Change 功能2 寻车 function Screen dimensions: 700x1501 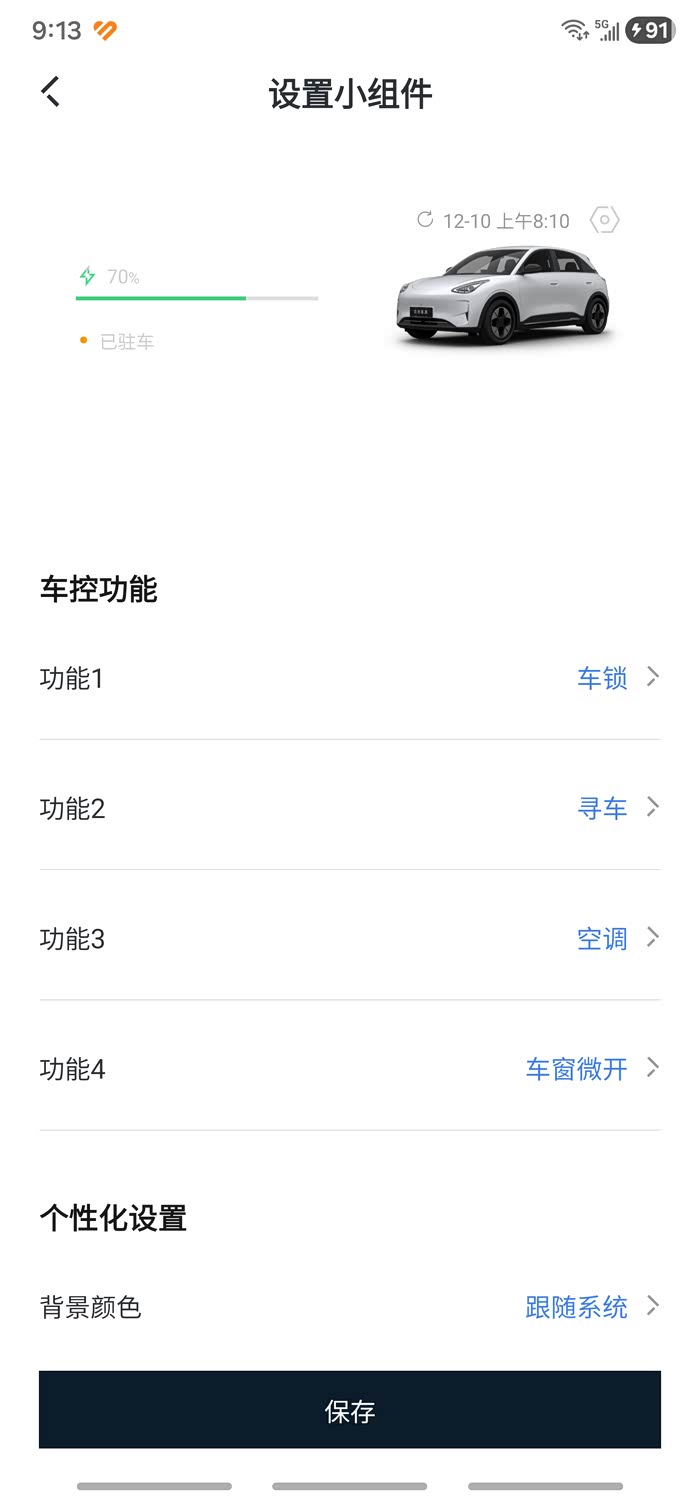coord(350,808)
